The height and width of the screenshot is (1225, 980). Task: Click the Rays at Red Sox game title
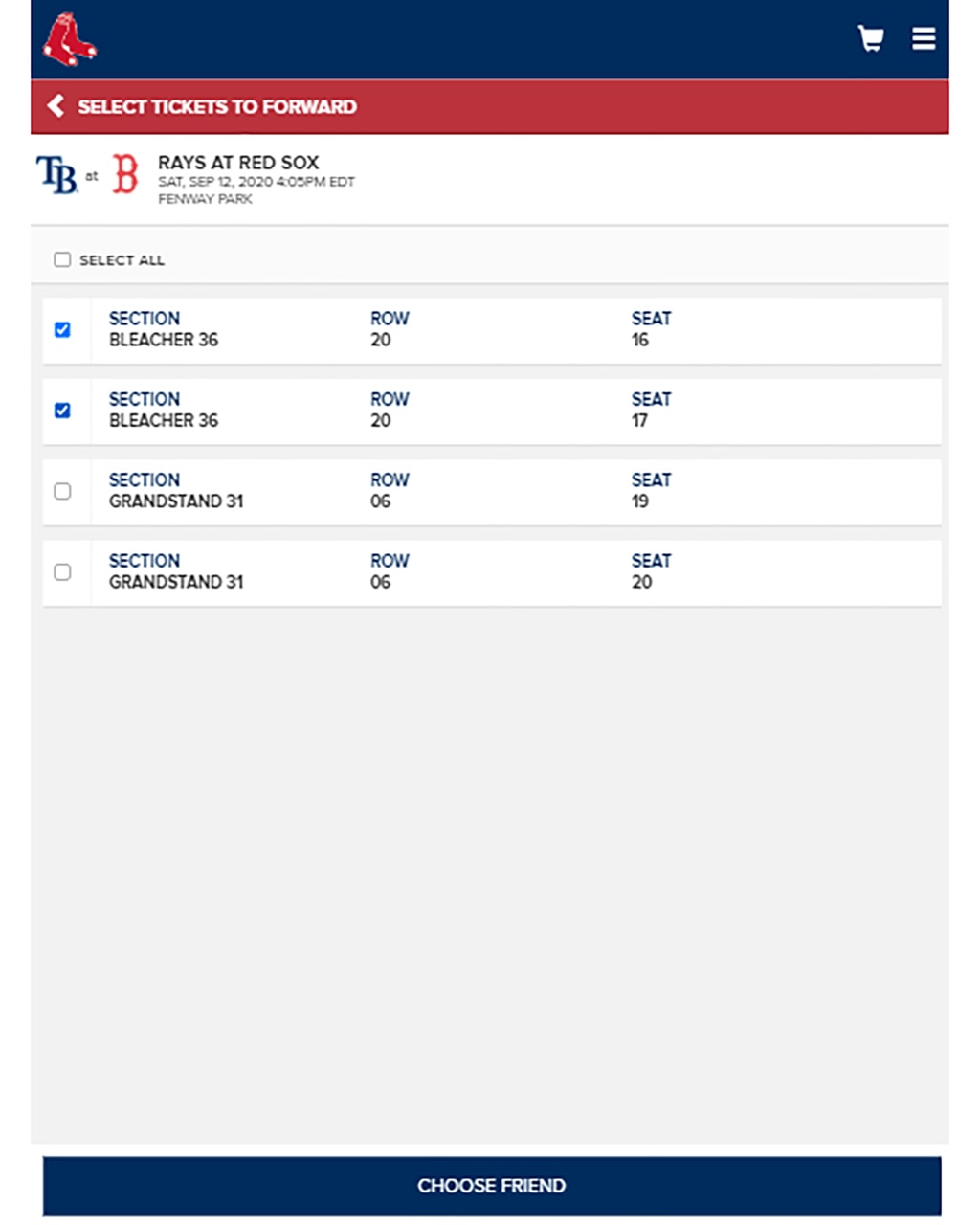coord(238,162)
